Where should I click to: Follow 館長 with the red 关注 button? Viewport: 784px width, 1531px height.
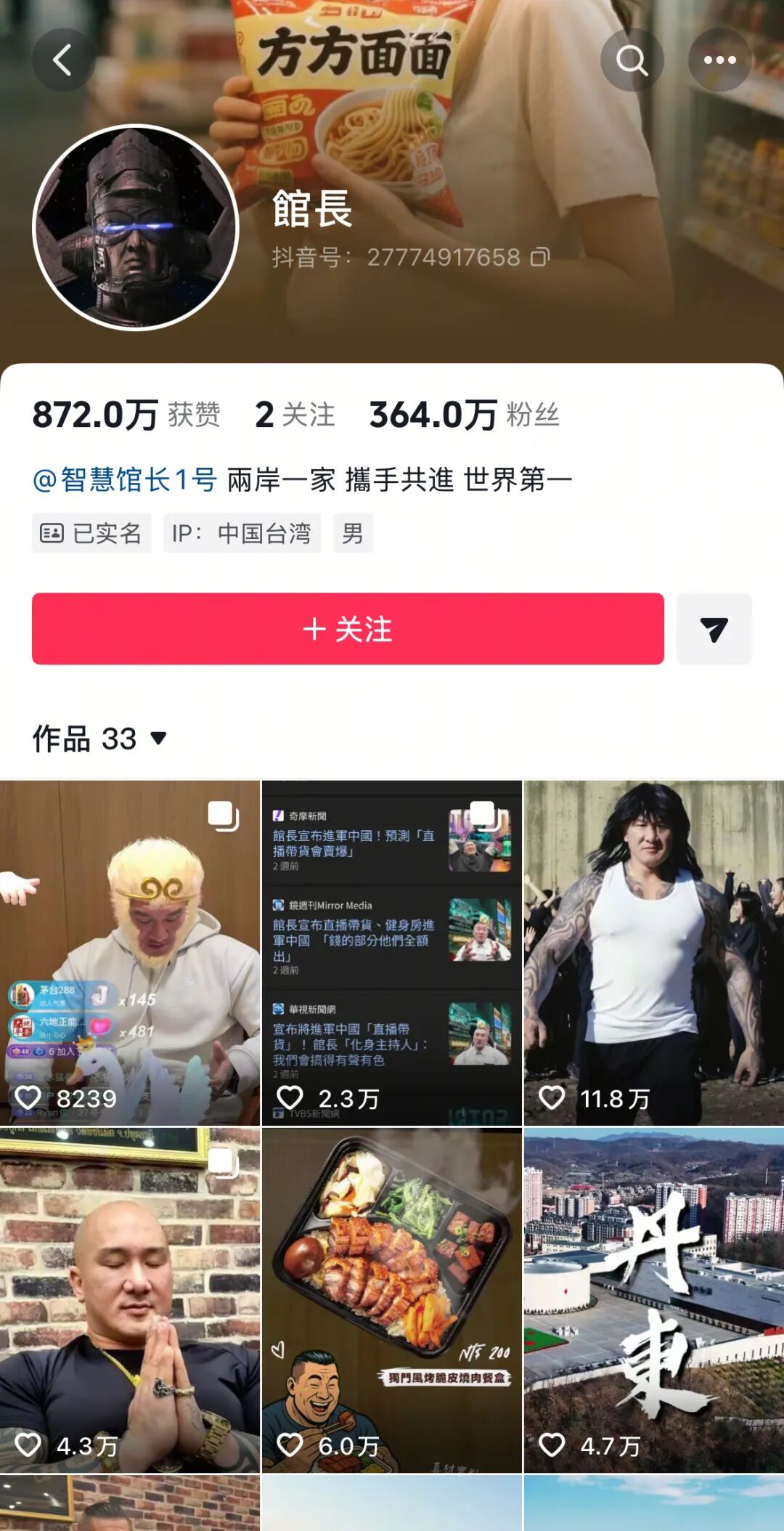pyautogui.click(x=348, y=629)
